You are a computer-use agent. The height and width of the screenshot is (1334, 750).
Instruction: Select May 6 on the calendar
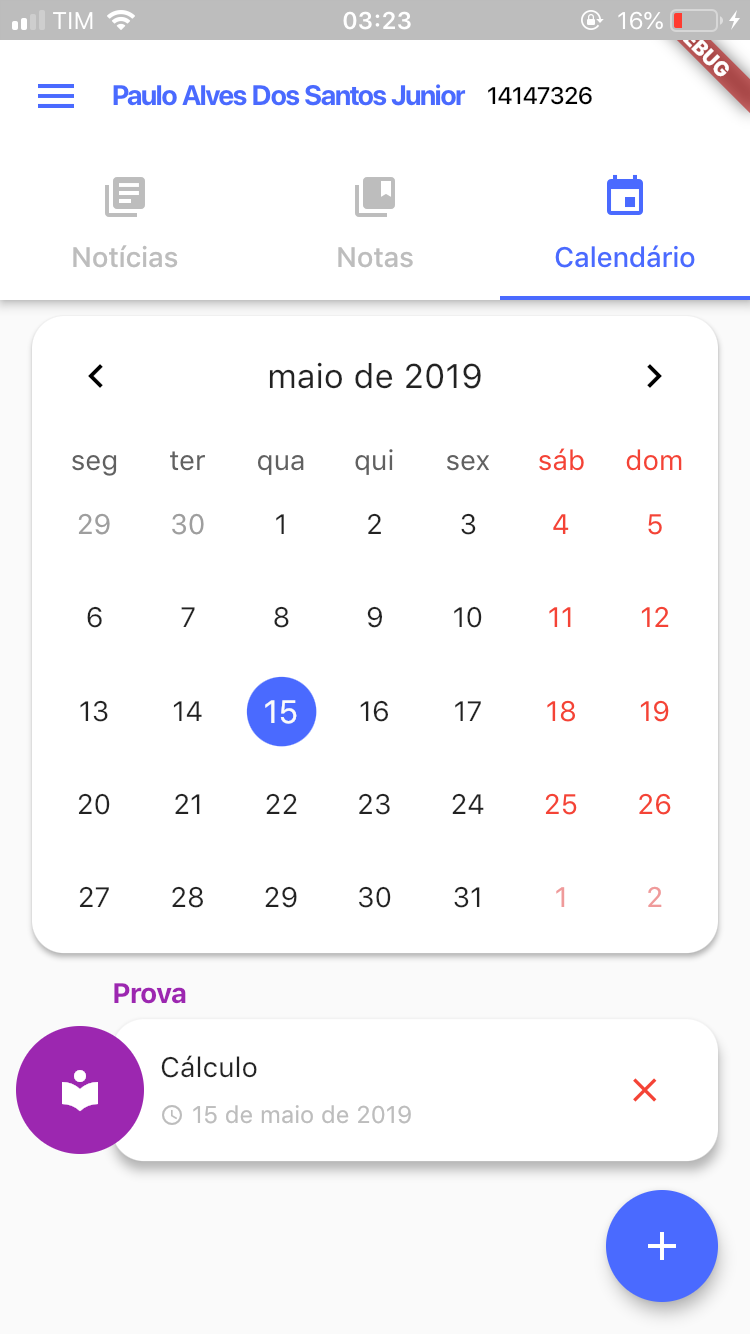point(94,618)
